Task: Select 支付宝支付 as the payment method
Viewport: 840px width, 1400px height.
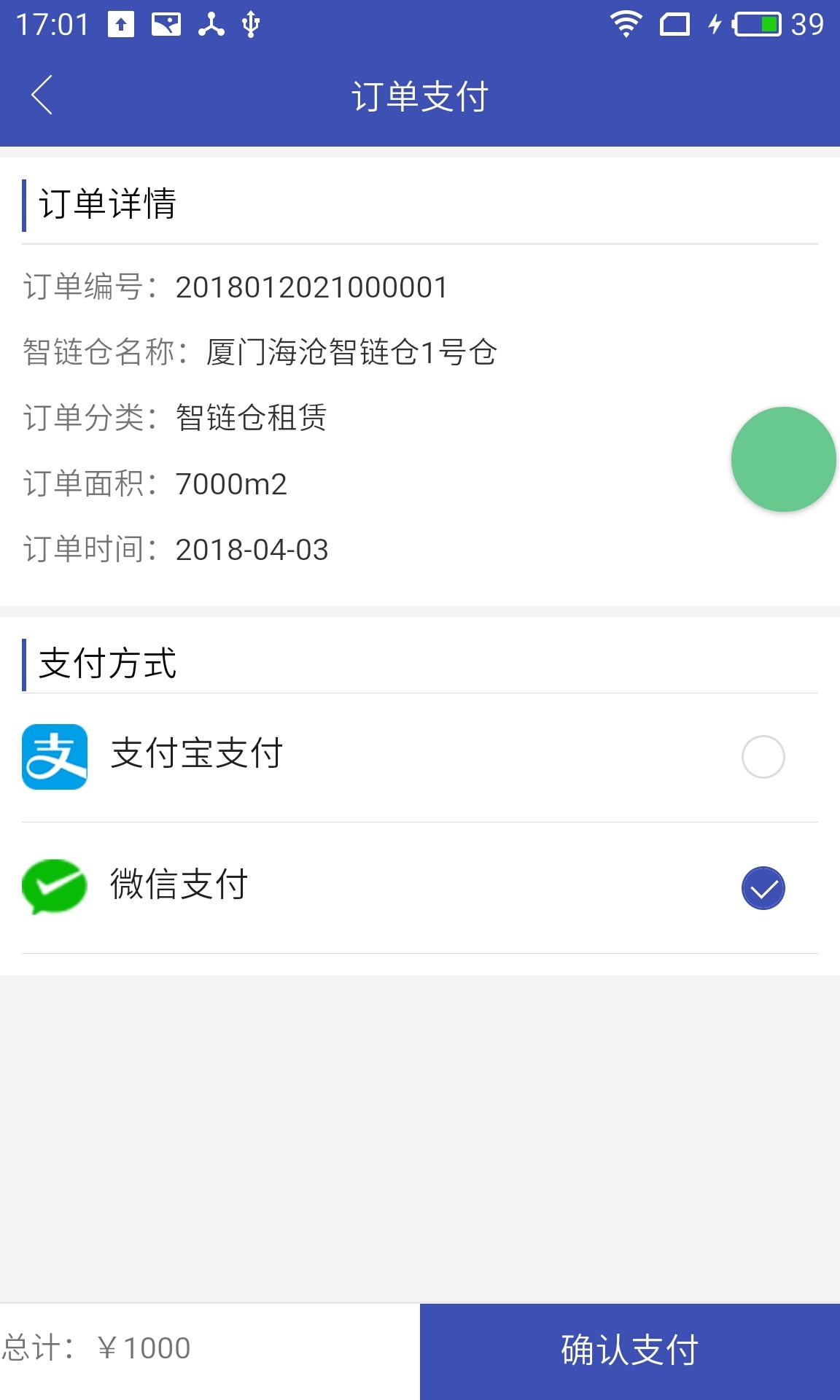Action: [763, 757]
